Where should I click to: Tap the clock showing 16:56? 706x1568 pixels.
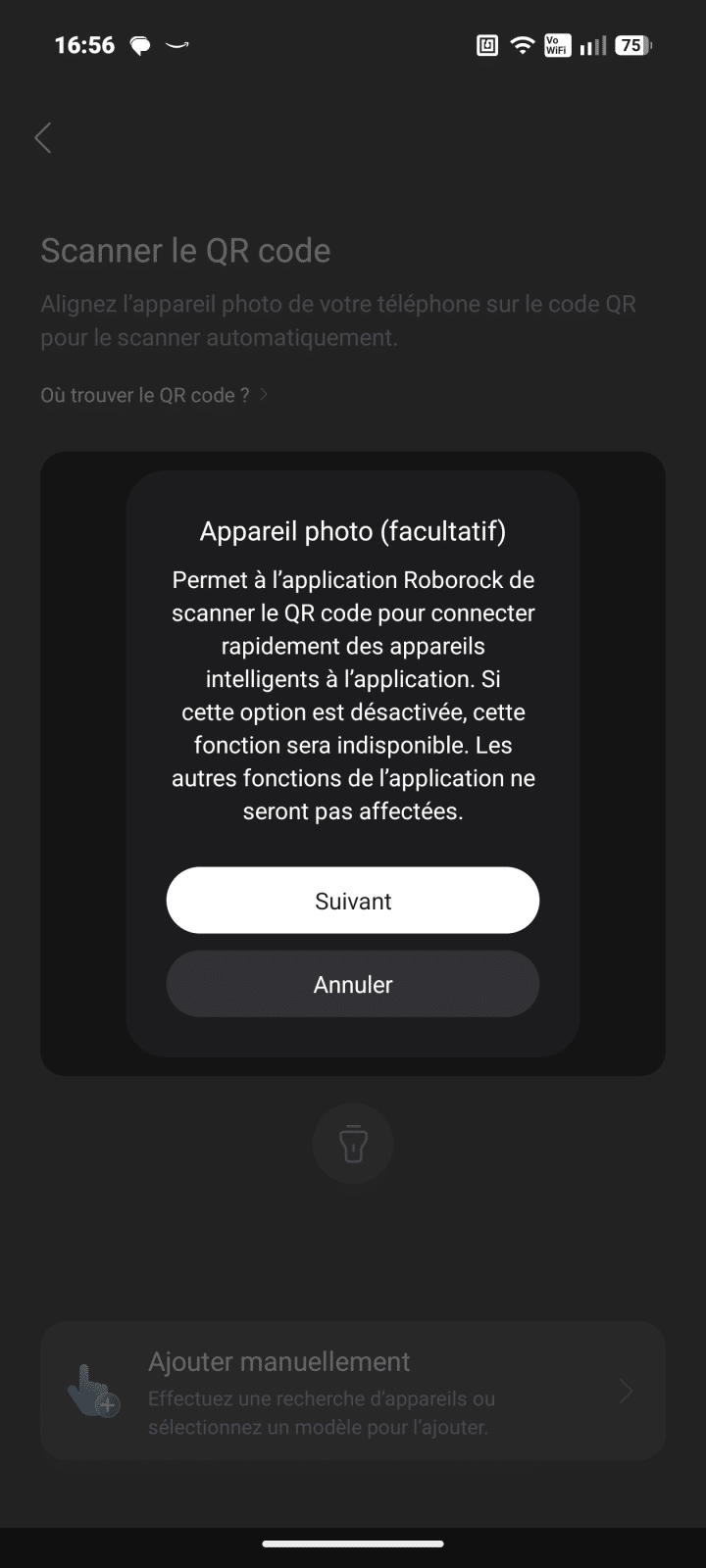tap(85, 44)
